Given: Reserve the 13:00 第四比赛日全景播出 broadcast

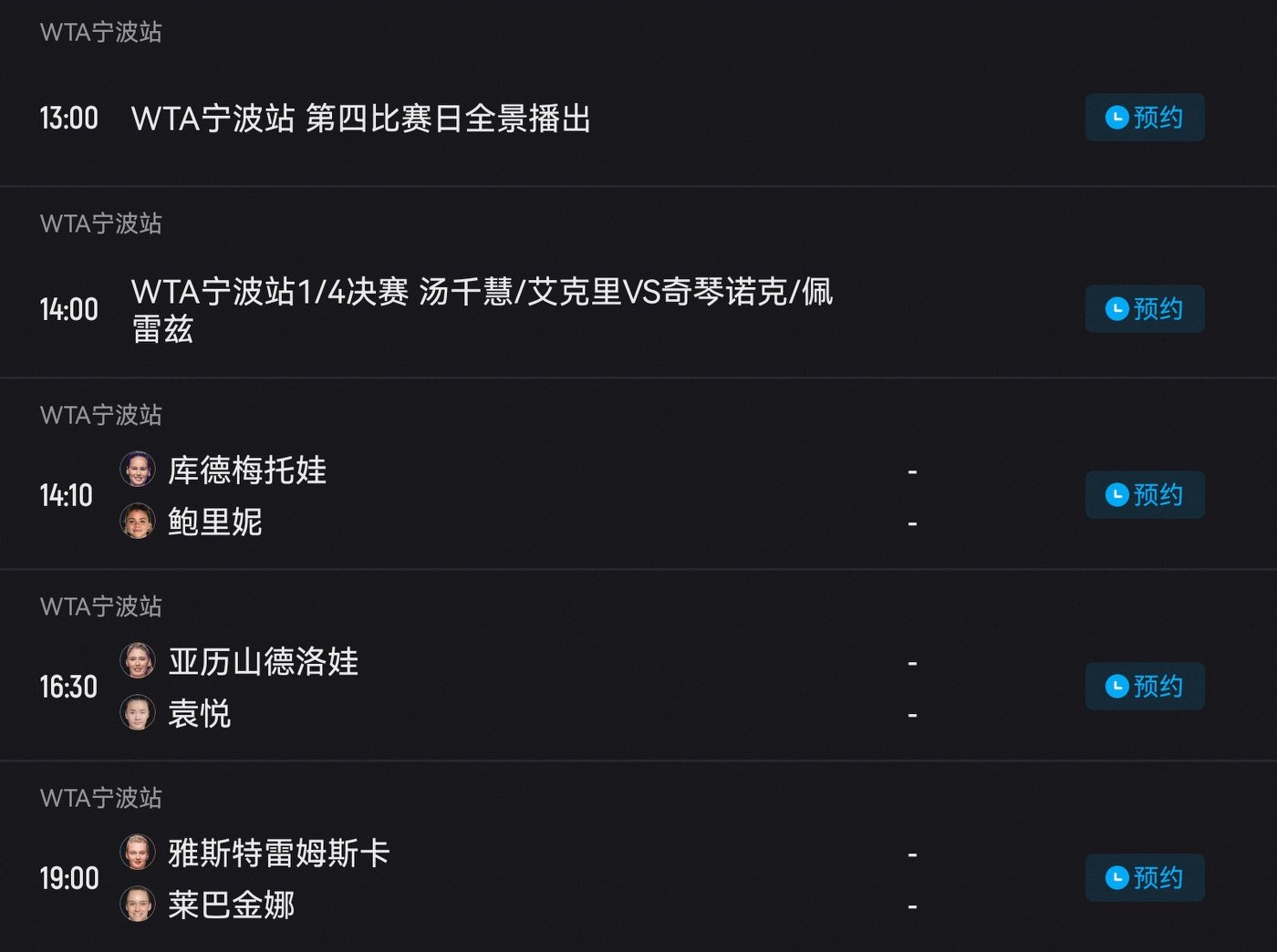Looking at the screenshot, I should click(1144, 118).
